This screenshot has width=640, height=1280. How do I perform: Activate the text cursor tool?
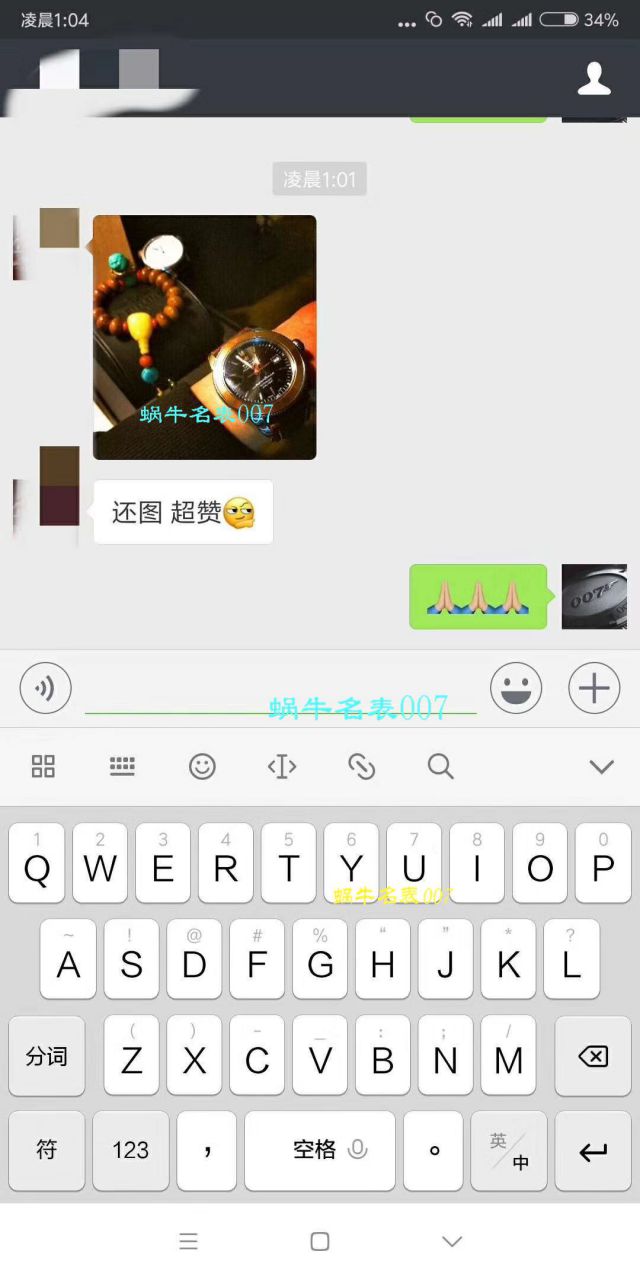click(x=282, y=767)
